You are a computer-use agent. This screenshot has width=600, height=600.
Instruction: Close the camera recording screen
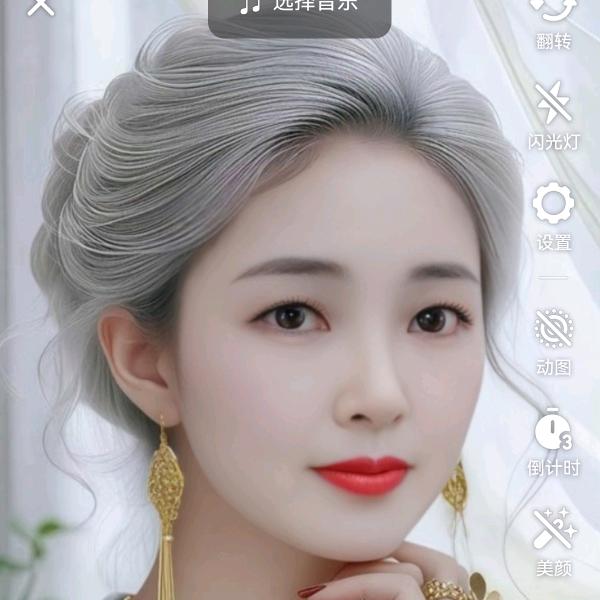(x=40, y=6)
